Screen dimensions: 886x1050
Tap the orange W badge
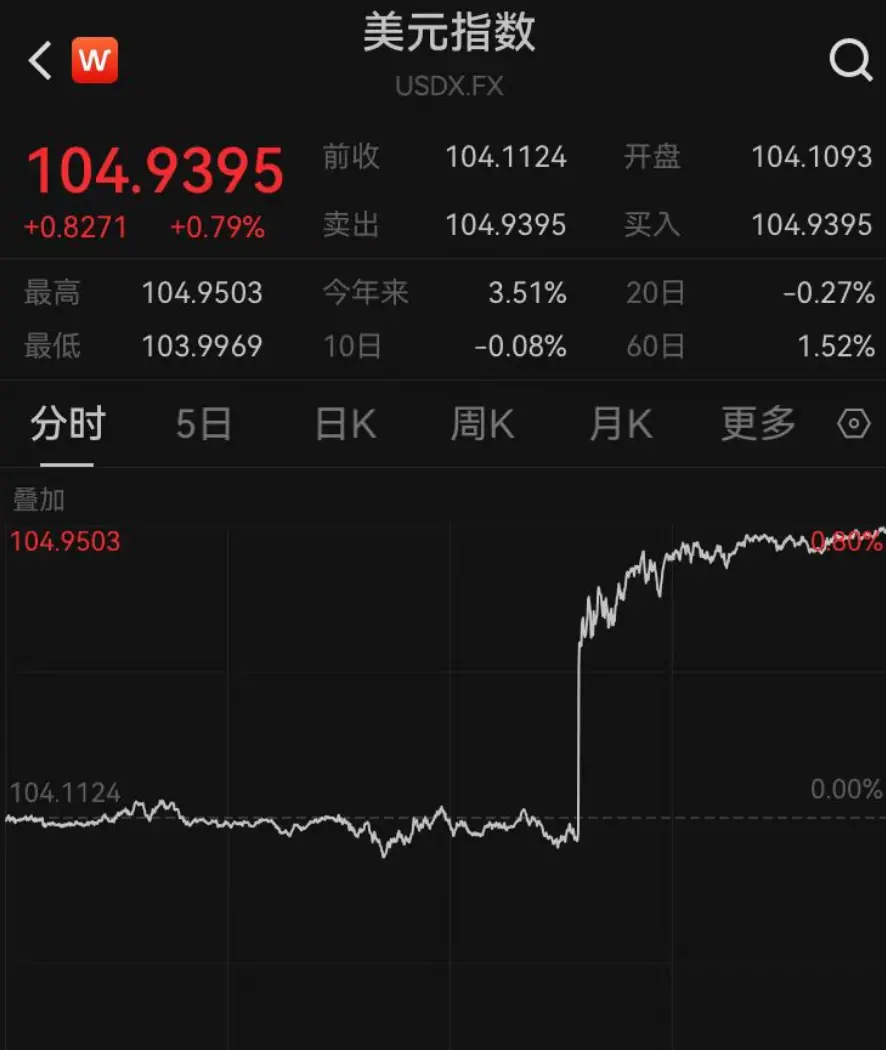click(95, 61)
